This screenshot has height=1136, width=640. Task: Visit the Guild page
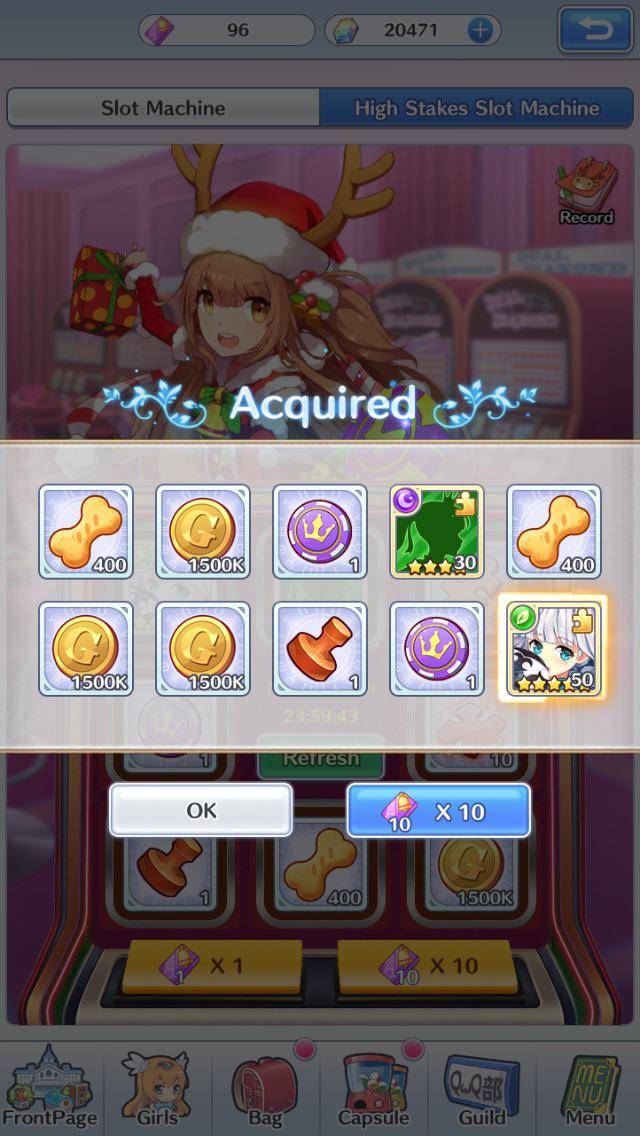[481, 1088]
